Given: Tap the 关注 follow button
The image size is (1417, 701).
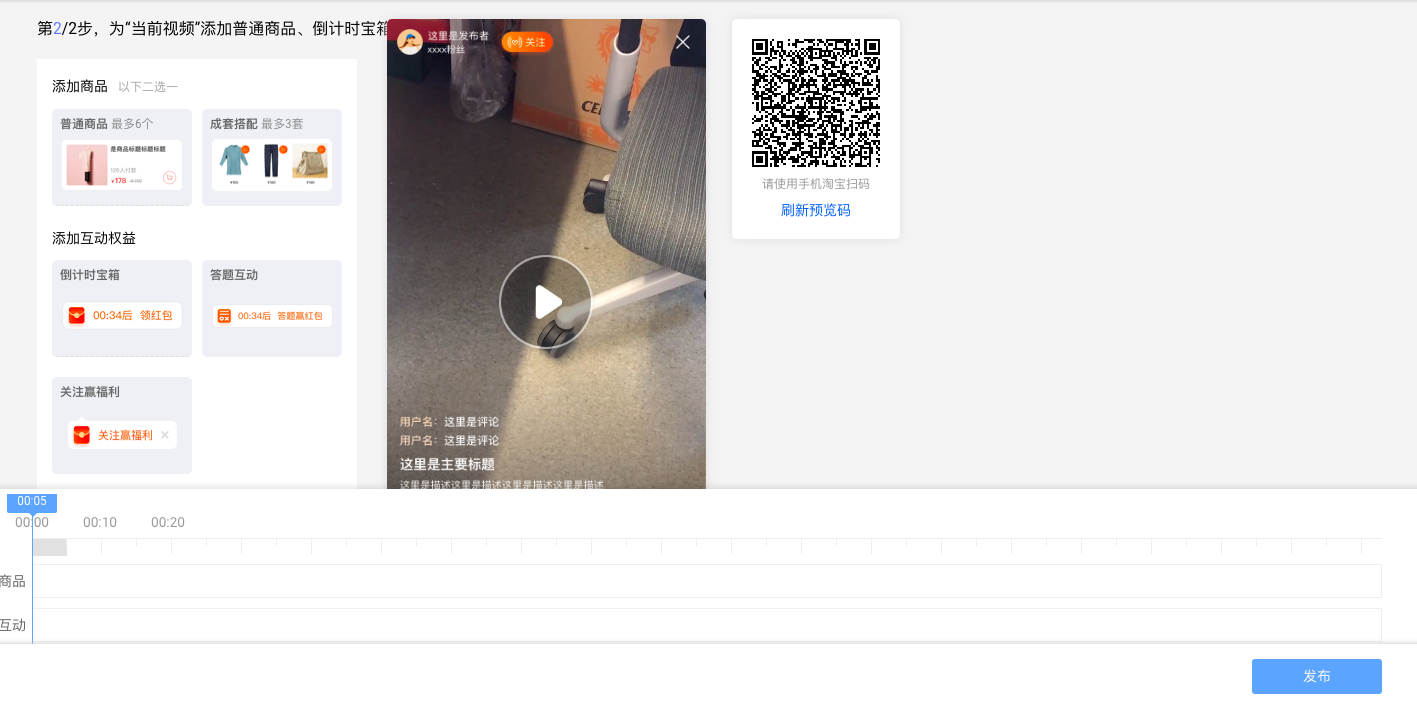Looking at the screenshot, I should coord(527,42).
